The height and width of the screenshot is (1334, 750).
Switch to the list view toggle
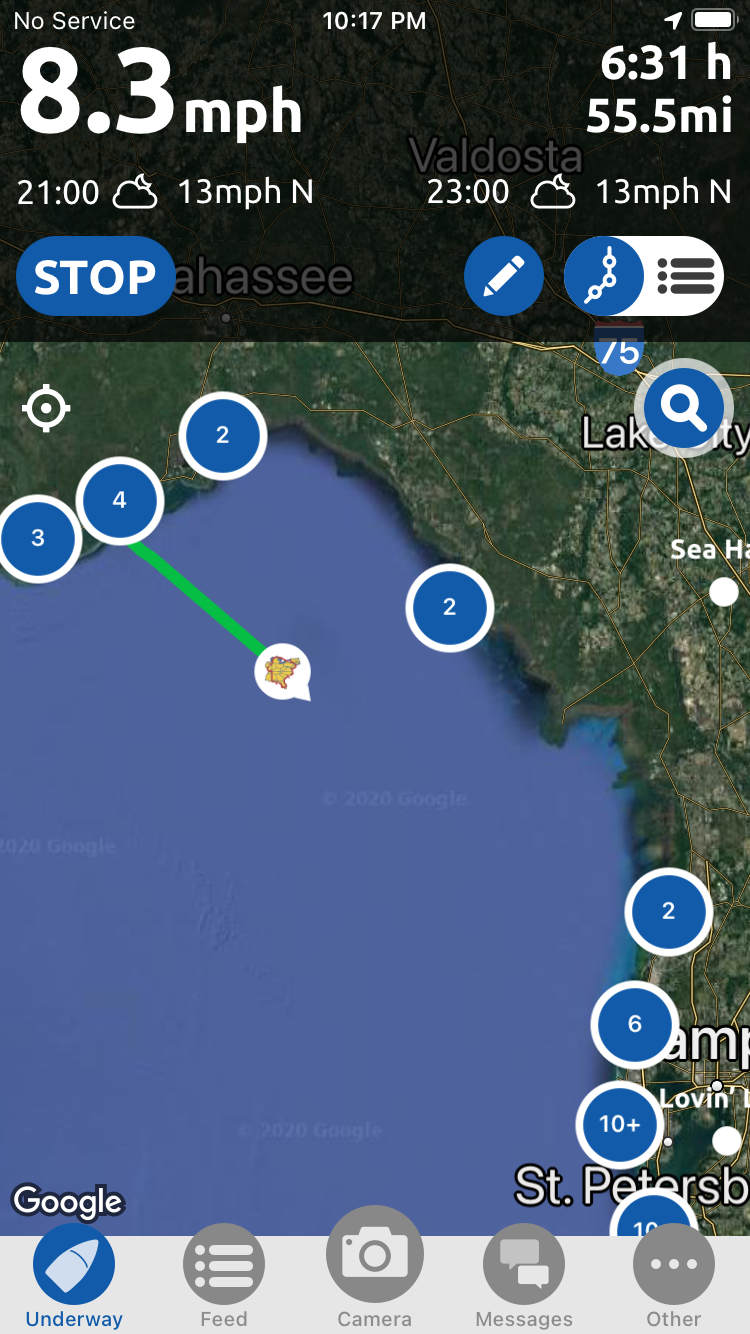pyautogui.click(x=686, y=277)
